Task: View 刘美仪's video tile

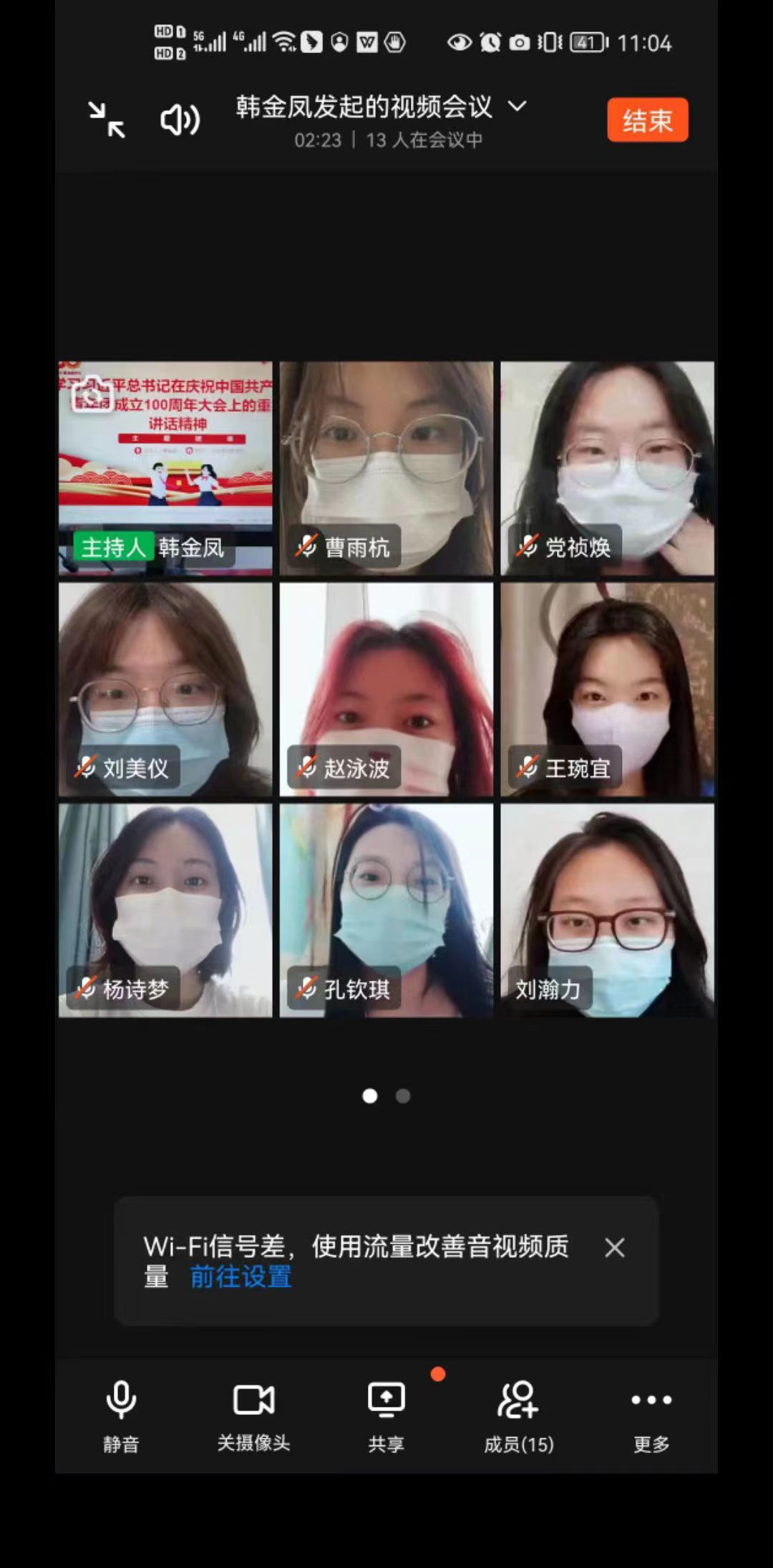Action: point(165,680)
